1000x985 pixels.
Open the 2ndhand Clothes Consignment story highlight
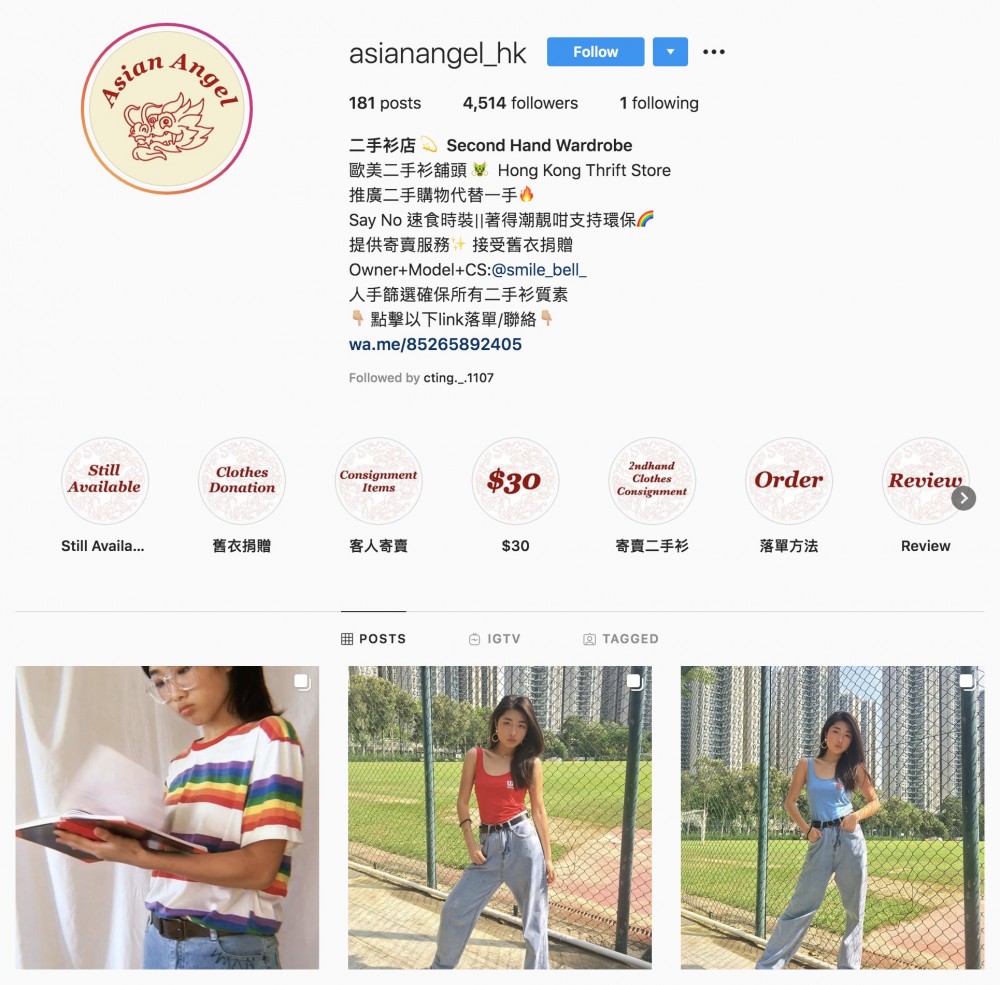[652, 481]
